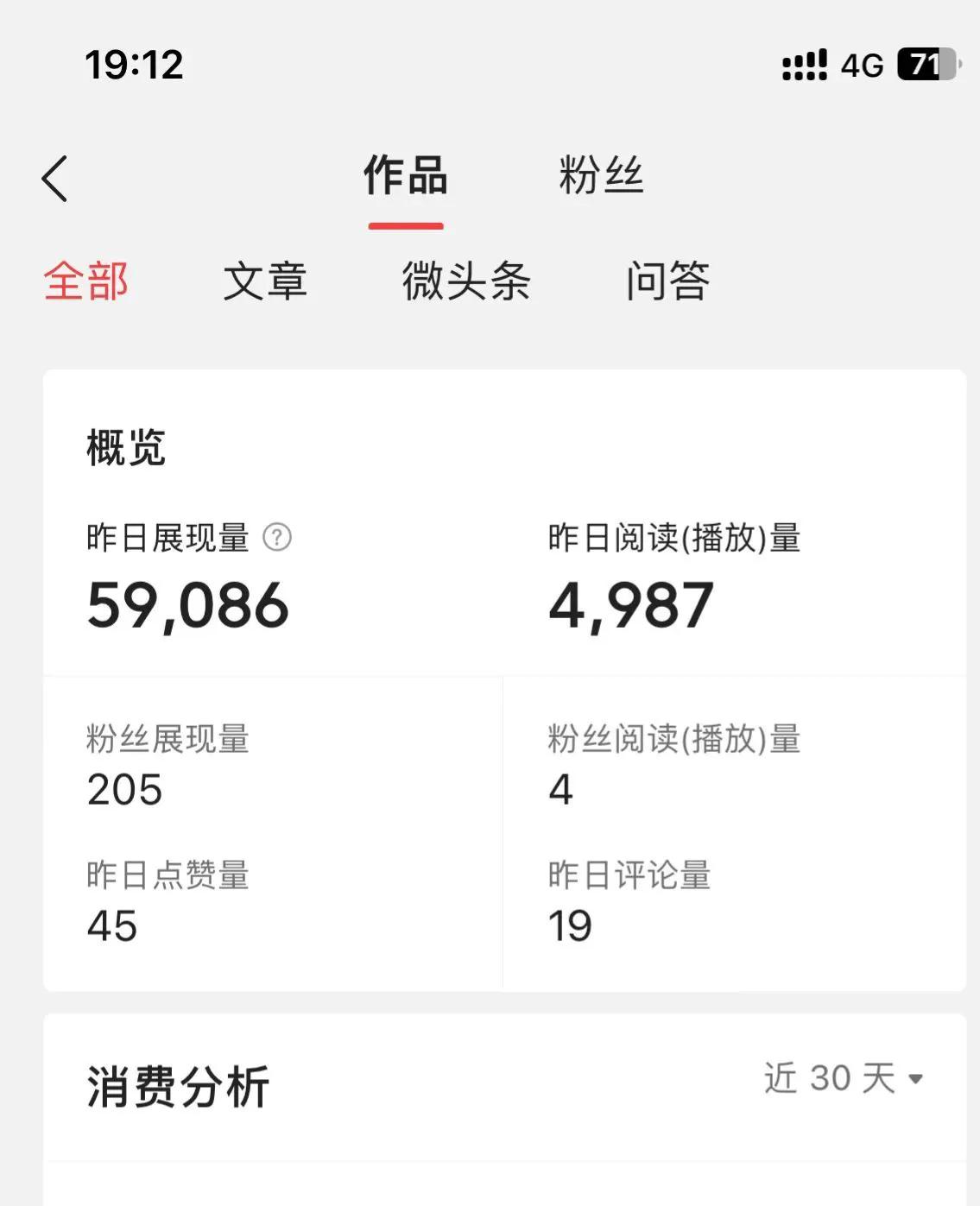Tap the 4G network indicator
This screenshot has height=1206, width=980.
[862, 66]
